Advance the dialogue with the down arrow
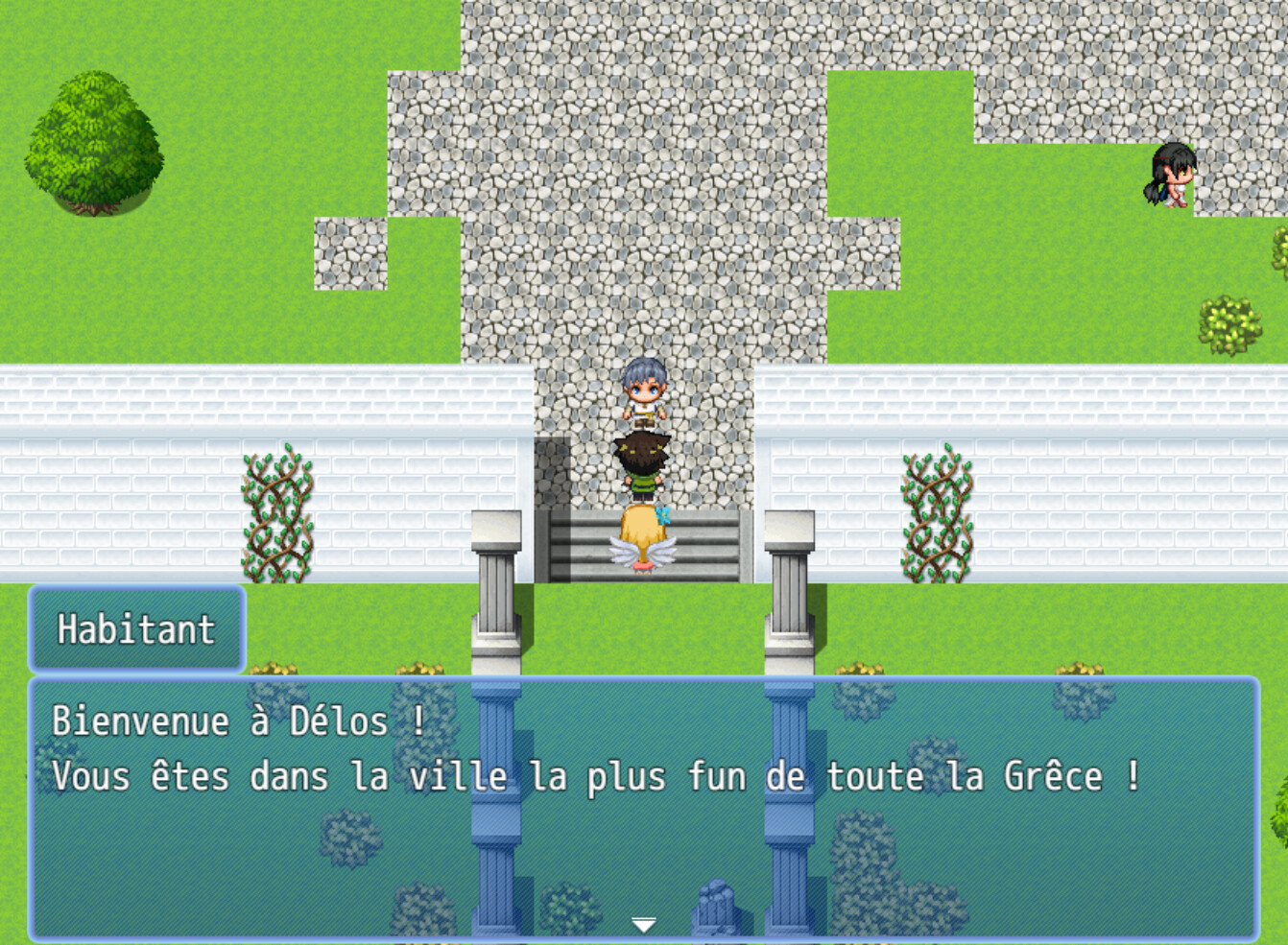The height and width of the screenshot is (945, 1288). pyautogui.click(x=643, y=924)
